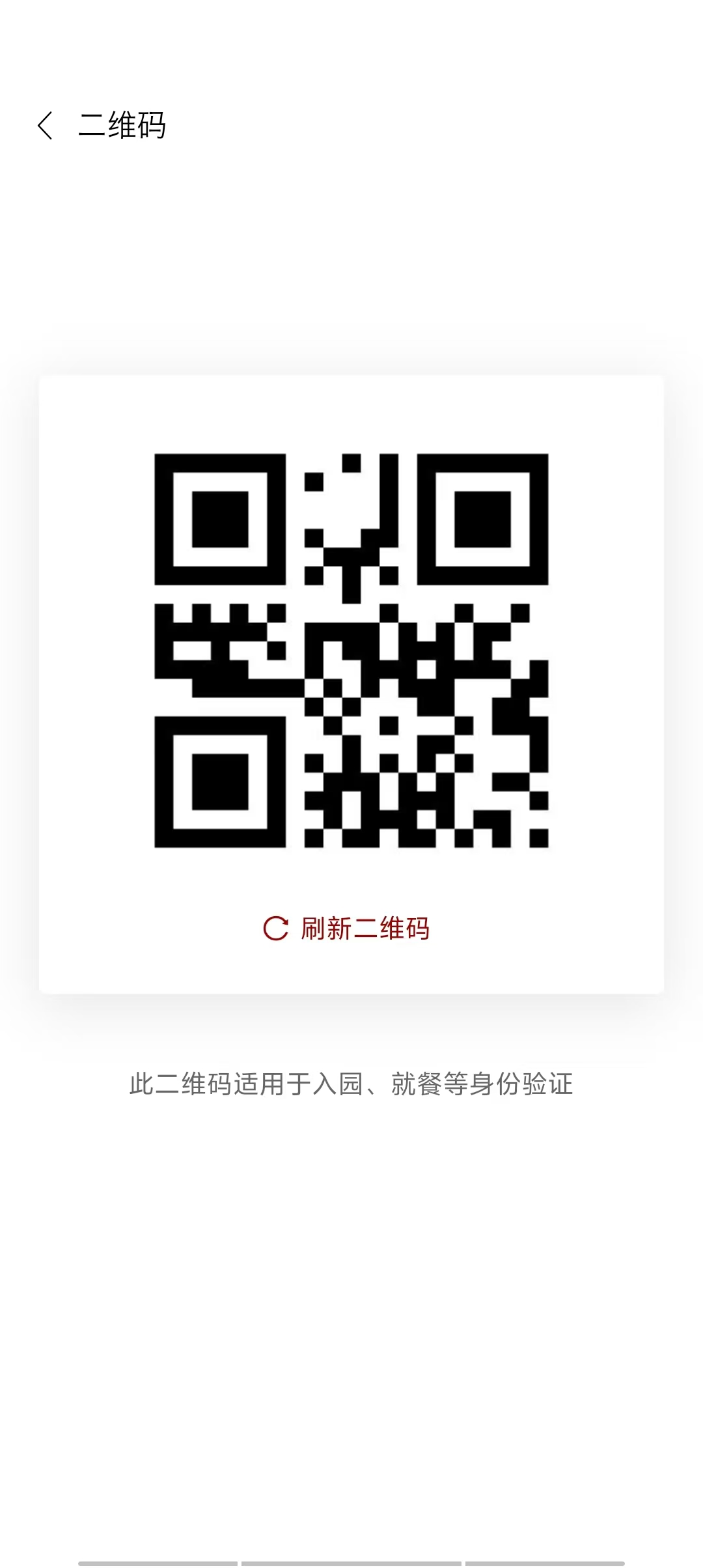
Task: Tap the top-left finder square of the QR code
Action: (x=219, y=518)
